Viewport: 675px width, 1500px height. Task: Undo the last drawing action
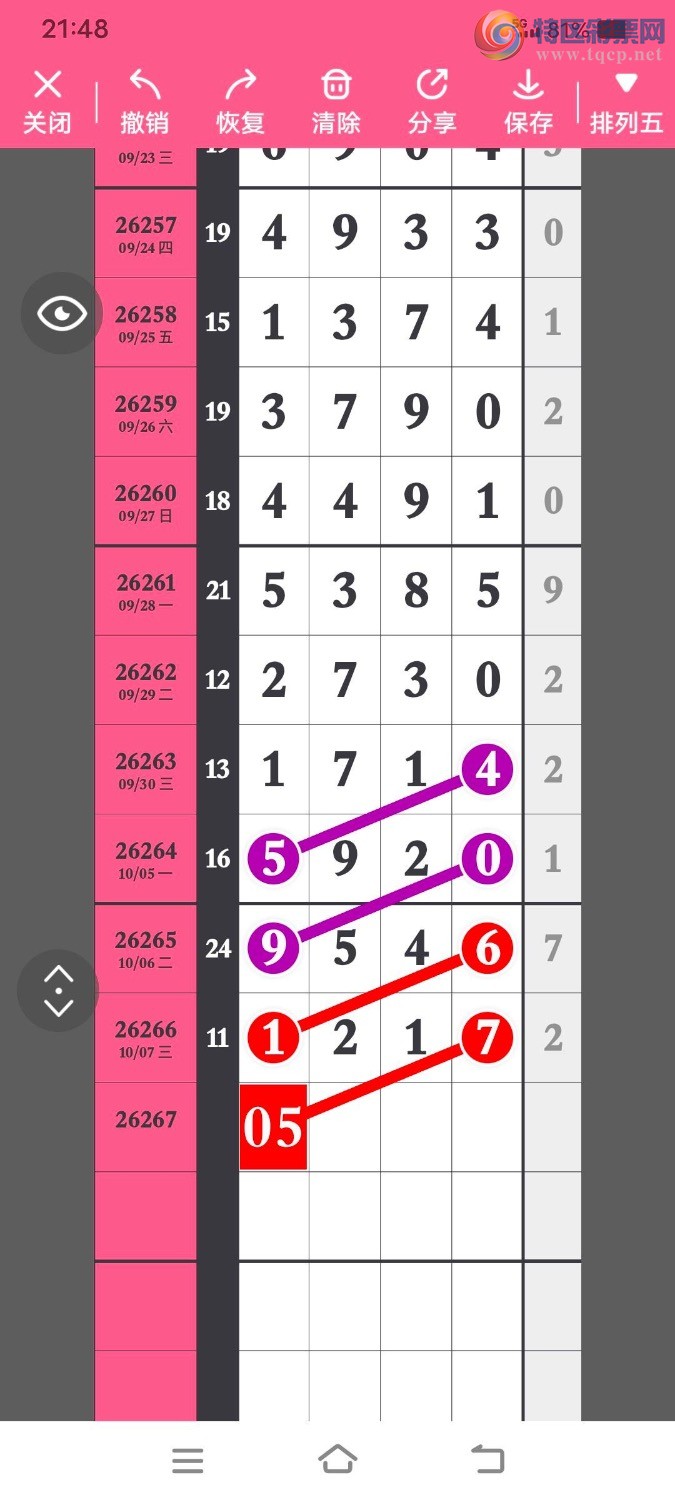pyautogui.click(x=144, y=102)
